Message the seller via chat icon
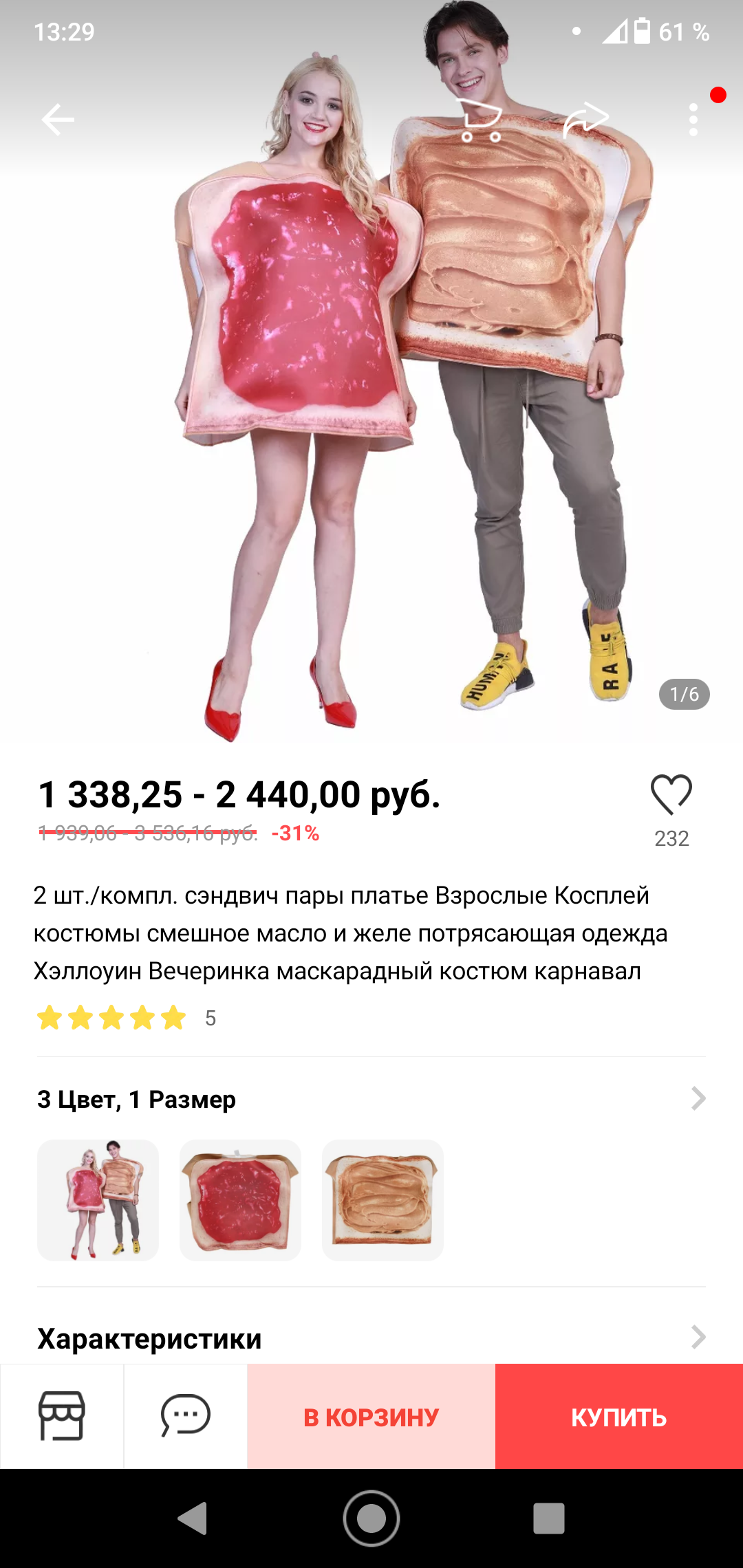This screenshot has width=743, height=1568. 186,1416
